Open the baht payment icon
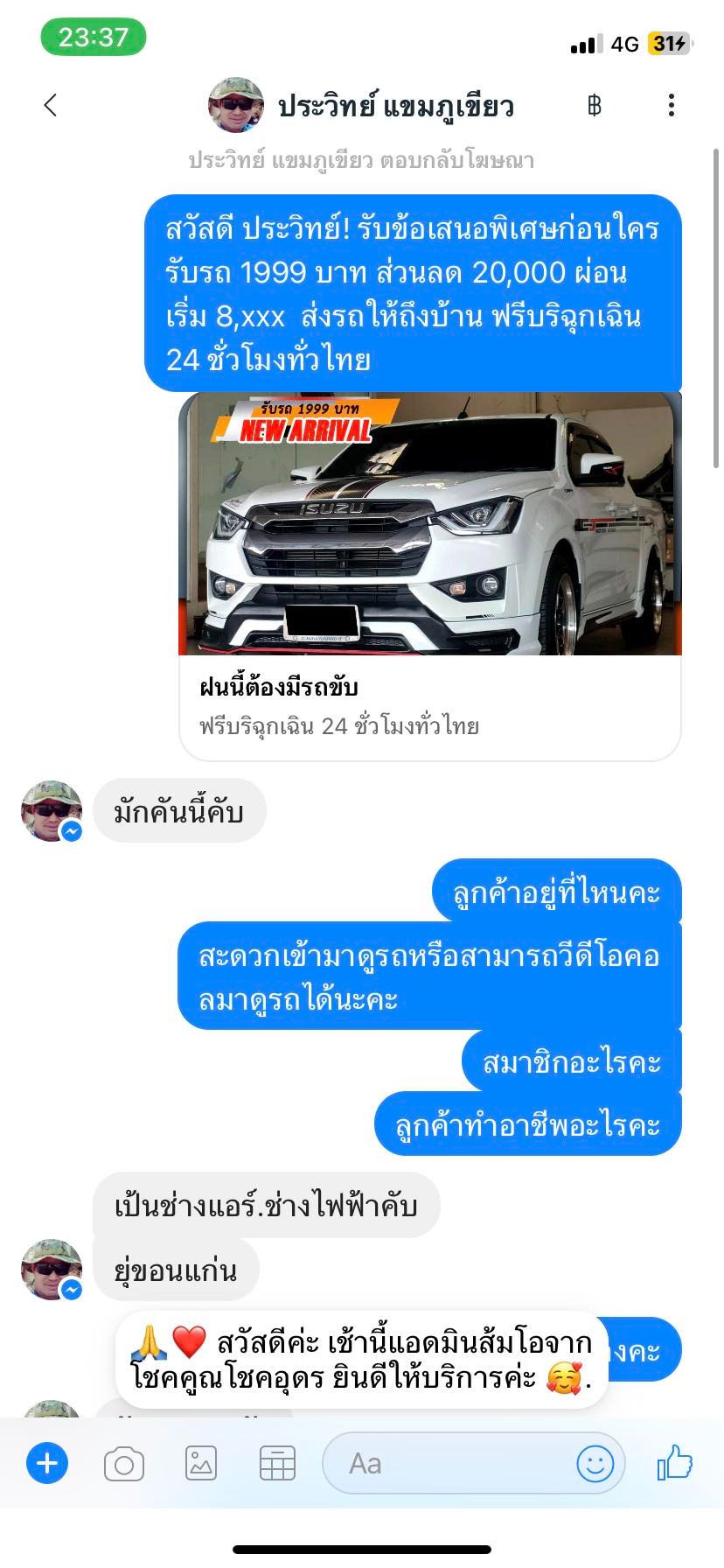Image resolution: width=724 pixels, height=1568 pixels. click(x=595, y=106)
